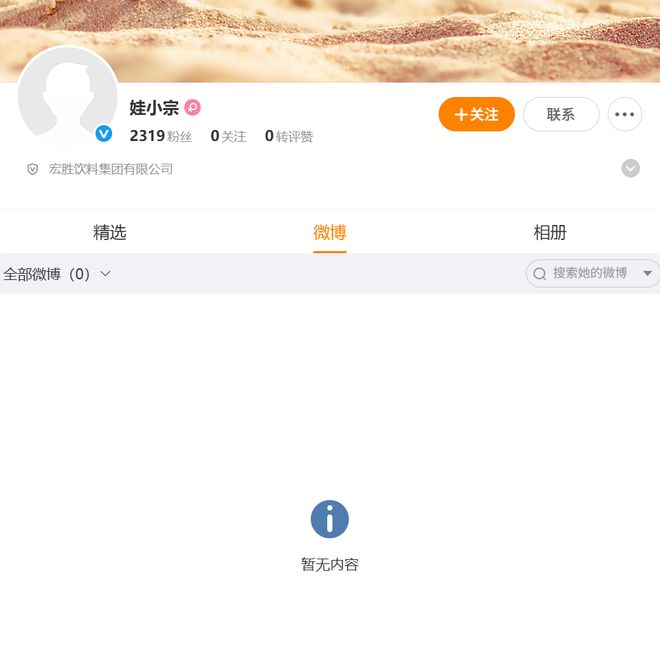Expand the profile details chevron
The image size is (660, 648).
tap(630, 168)
